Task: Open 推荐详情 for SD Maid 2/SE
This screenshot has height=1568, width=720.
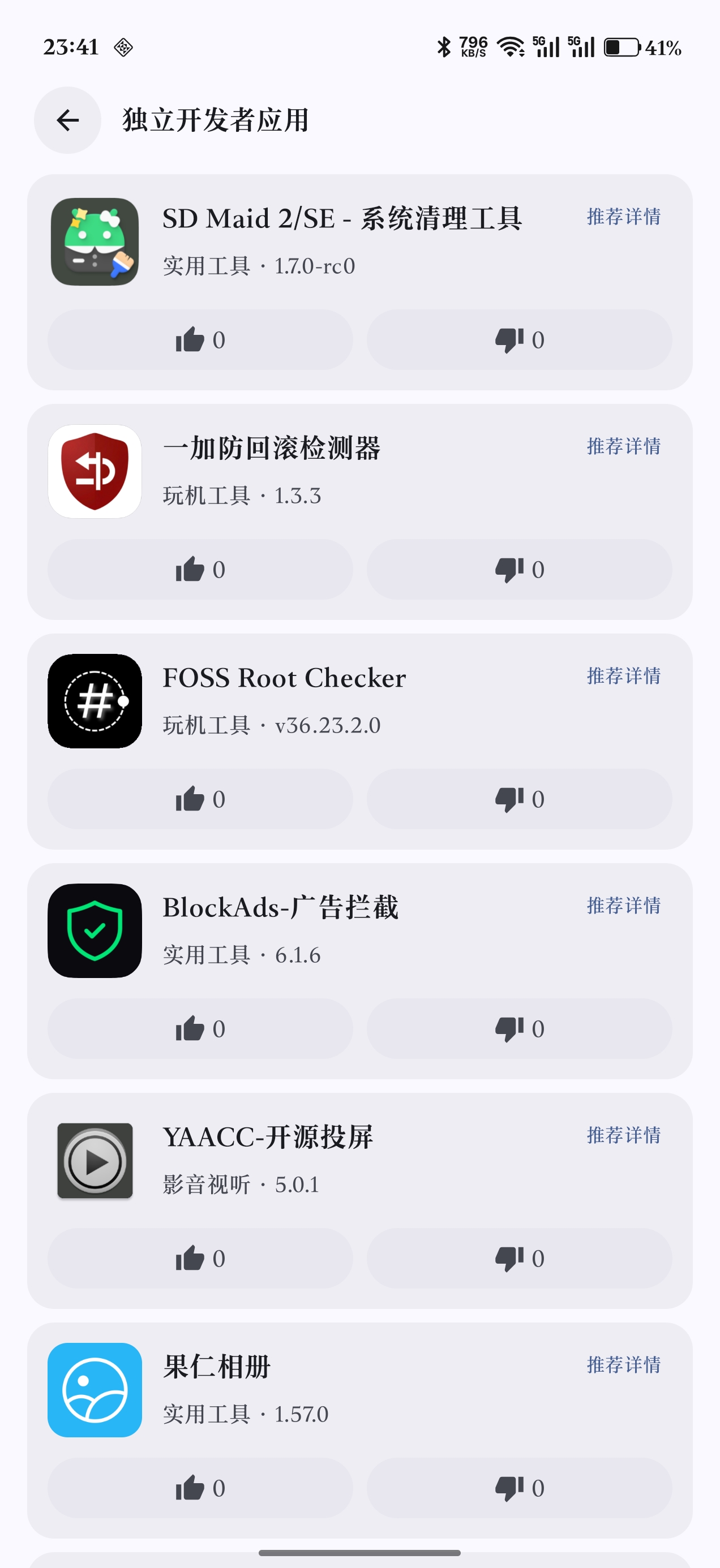Action: [623, 217]
